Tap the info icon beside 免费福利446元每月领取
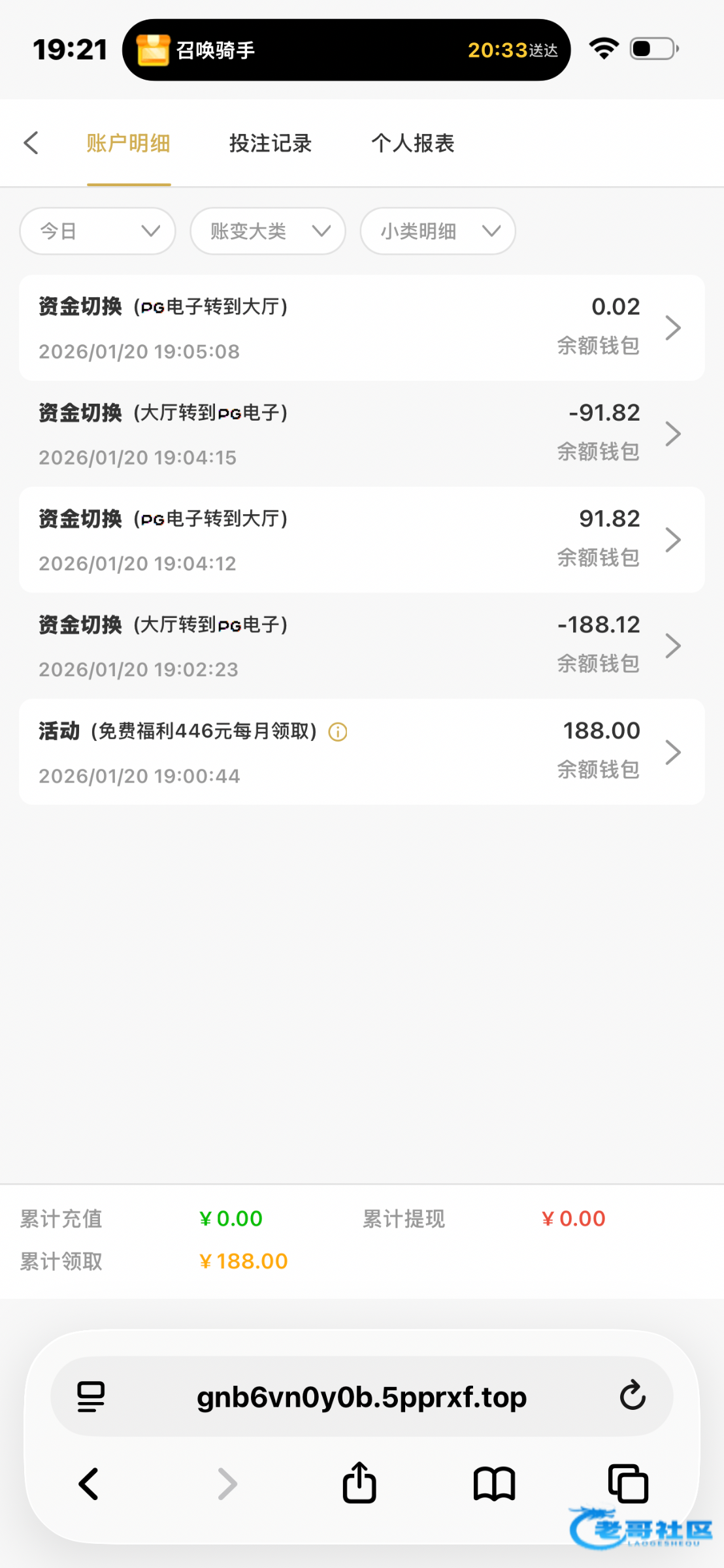This screenshot has width=724, height=1568. point(337,732)
